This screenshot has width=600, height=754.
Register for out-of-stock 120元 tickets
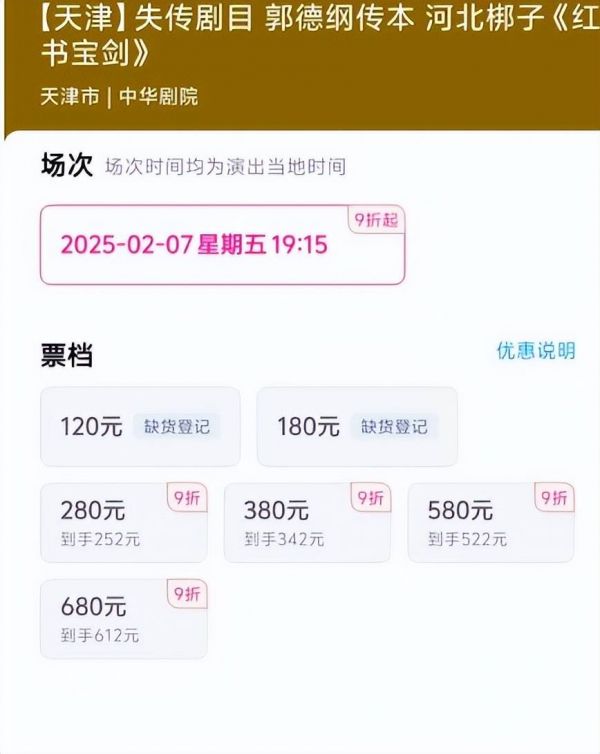176,426
